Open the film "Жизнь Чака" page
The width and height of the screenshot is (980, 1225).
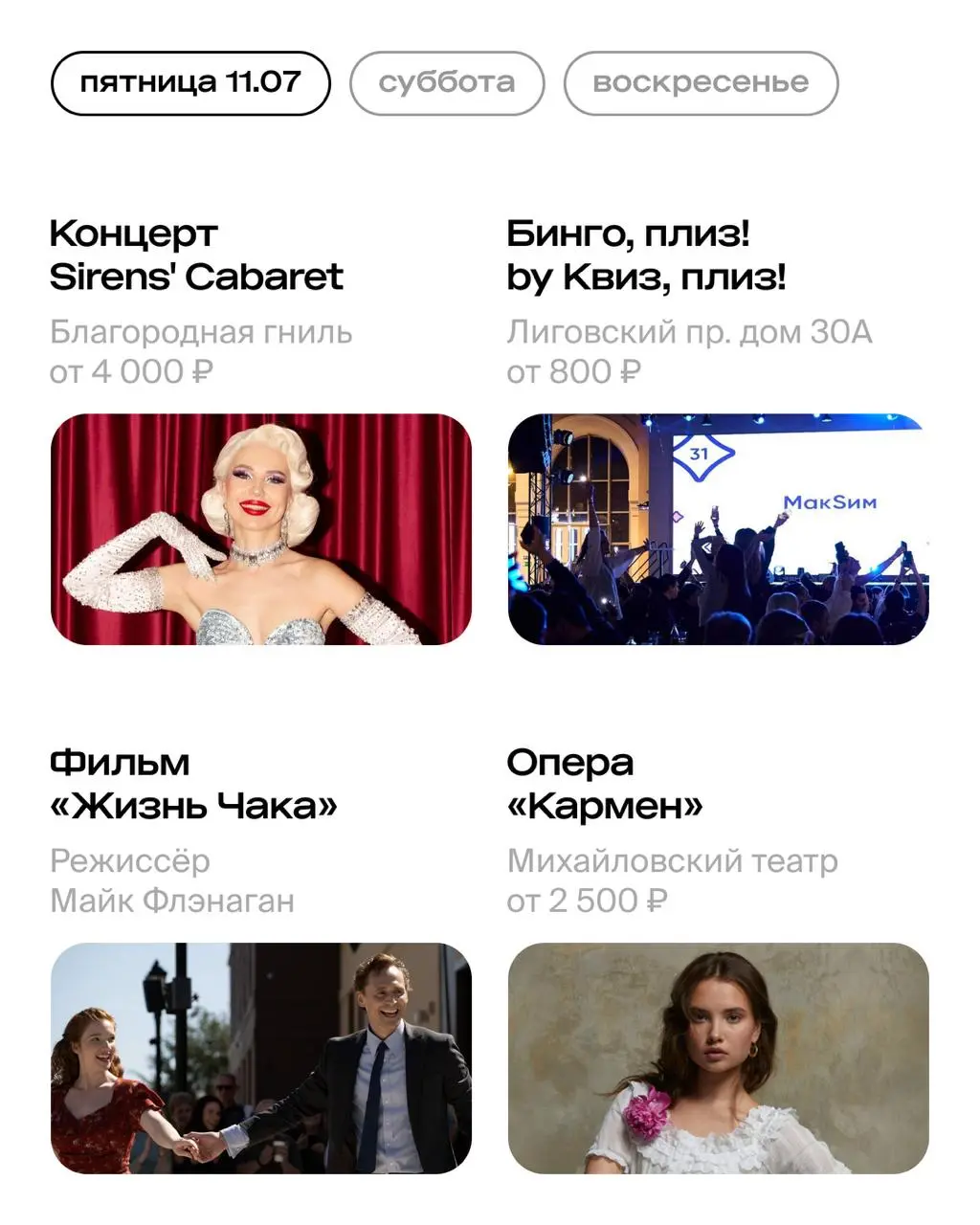click(195, 783)
